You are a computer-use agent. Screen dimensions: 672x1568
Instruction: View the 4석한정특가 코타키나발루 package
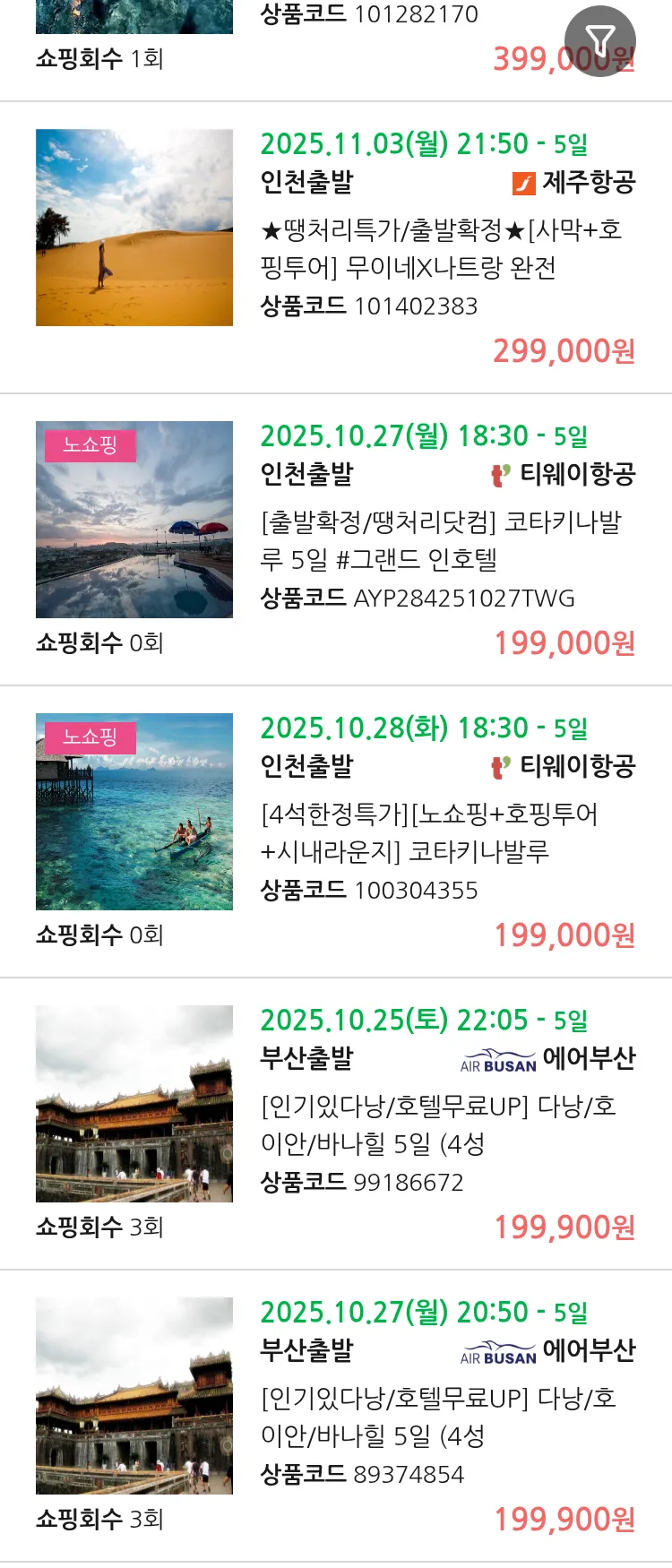click(428, 832)
